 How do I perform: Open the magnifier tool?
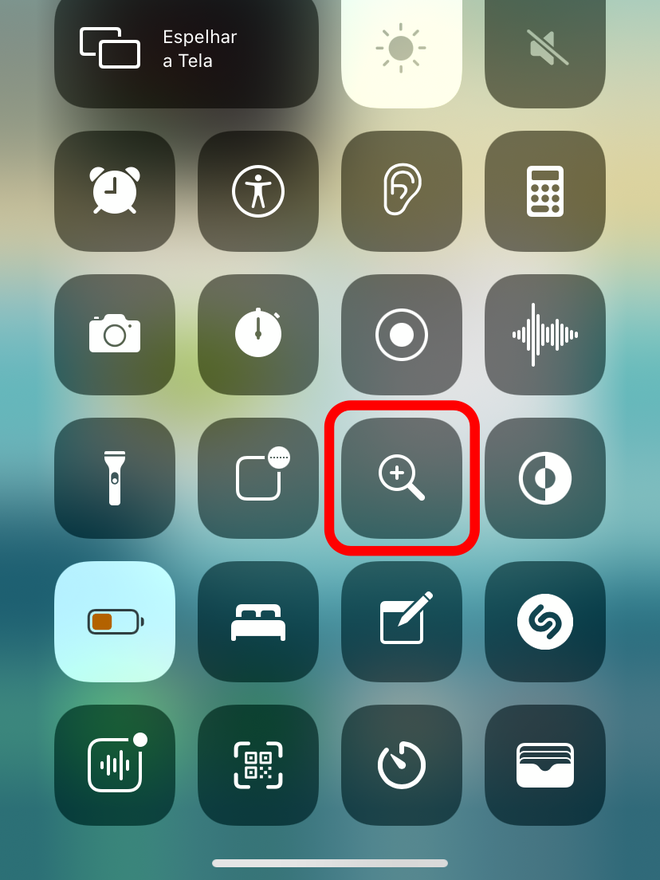[402, 478]
